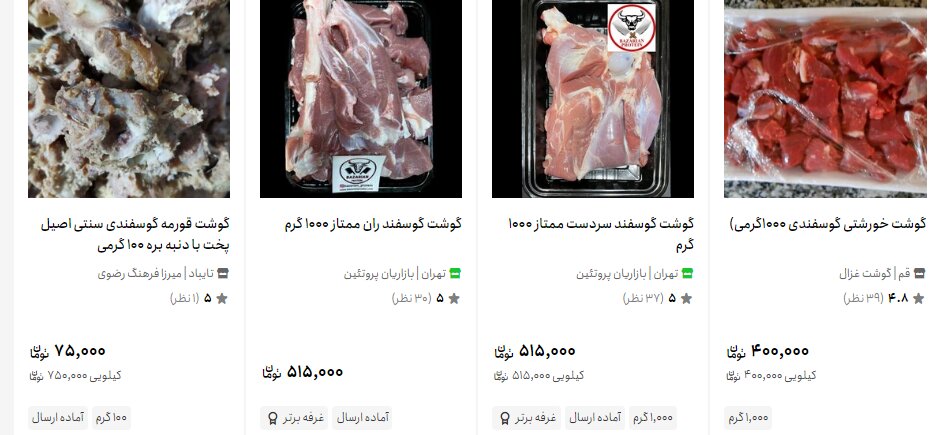The image size is (938, 435).
Task: Open گوشت قورمه گوسفندی سنتی اصیل product
Action: pyautogui.click(x=135, y=233)
